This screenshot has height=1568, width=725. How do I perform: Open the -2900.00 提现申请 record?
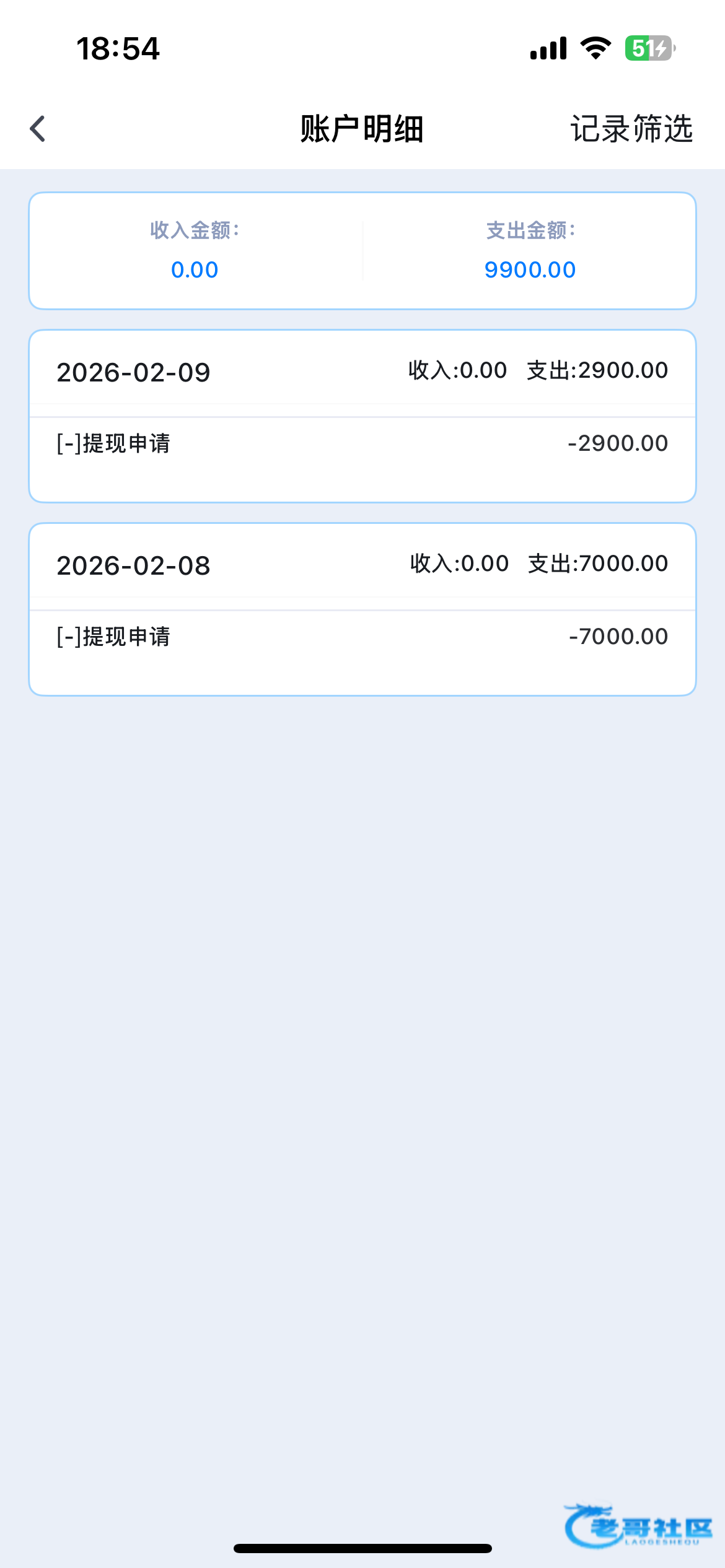point(362,443)
